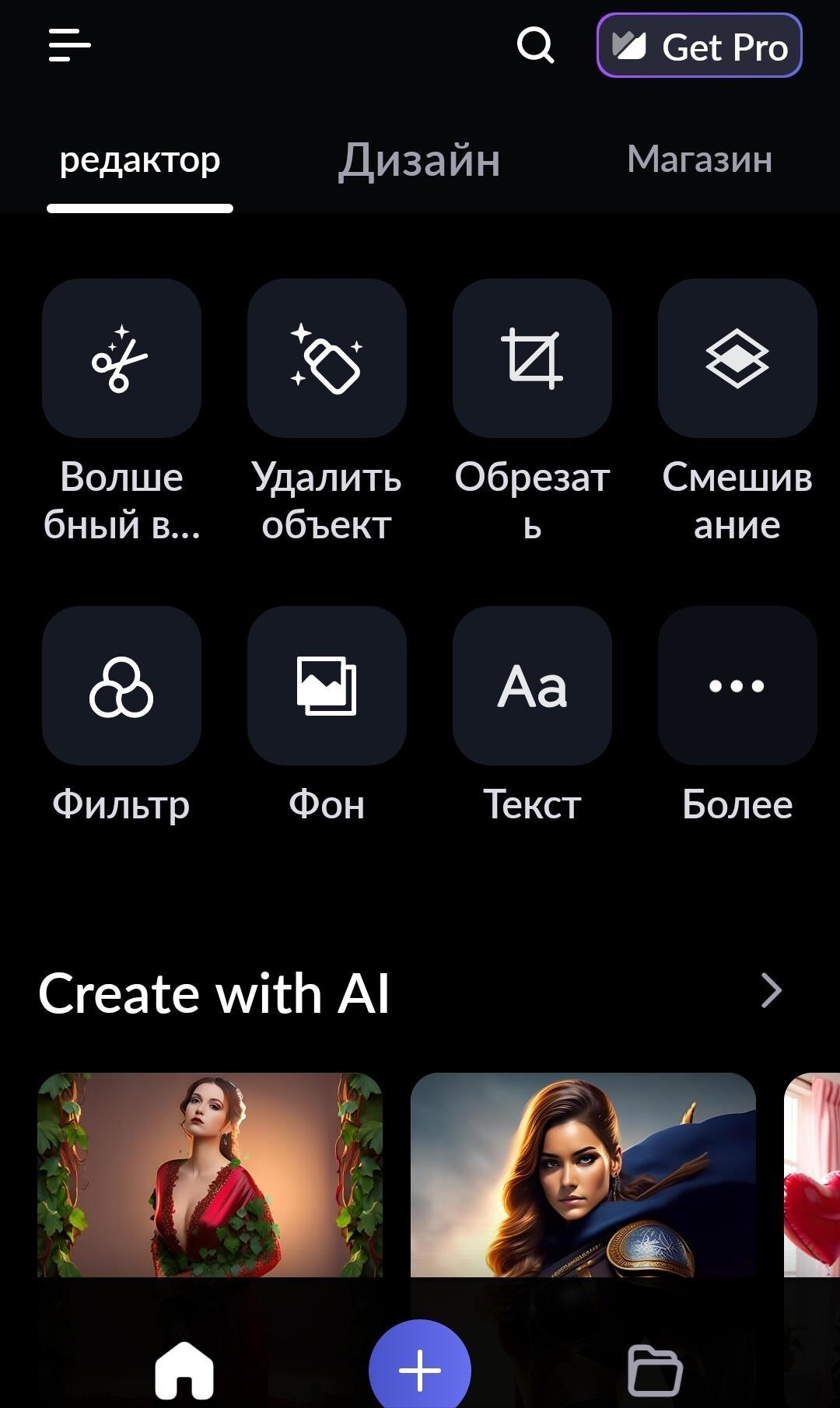Open the projects folder tab

coord(655,1371)
